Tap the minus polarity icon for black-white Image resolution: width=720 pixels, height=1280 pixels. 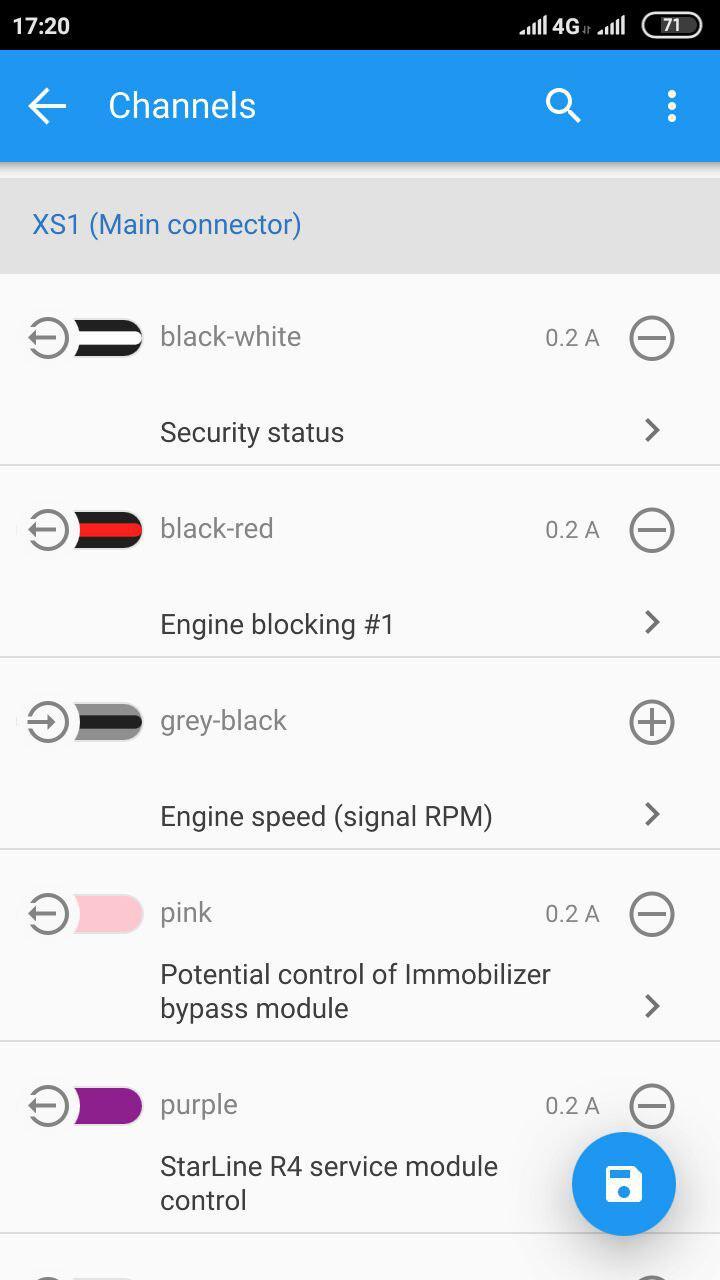(x=652, y=338)
